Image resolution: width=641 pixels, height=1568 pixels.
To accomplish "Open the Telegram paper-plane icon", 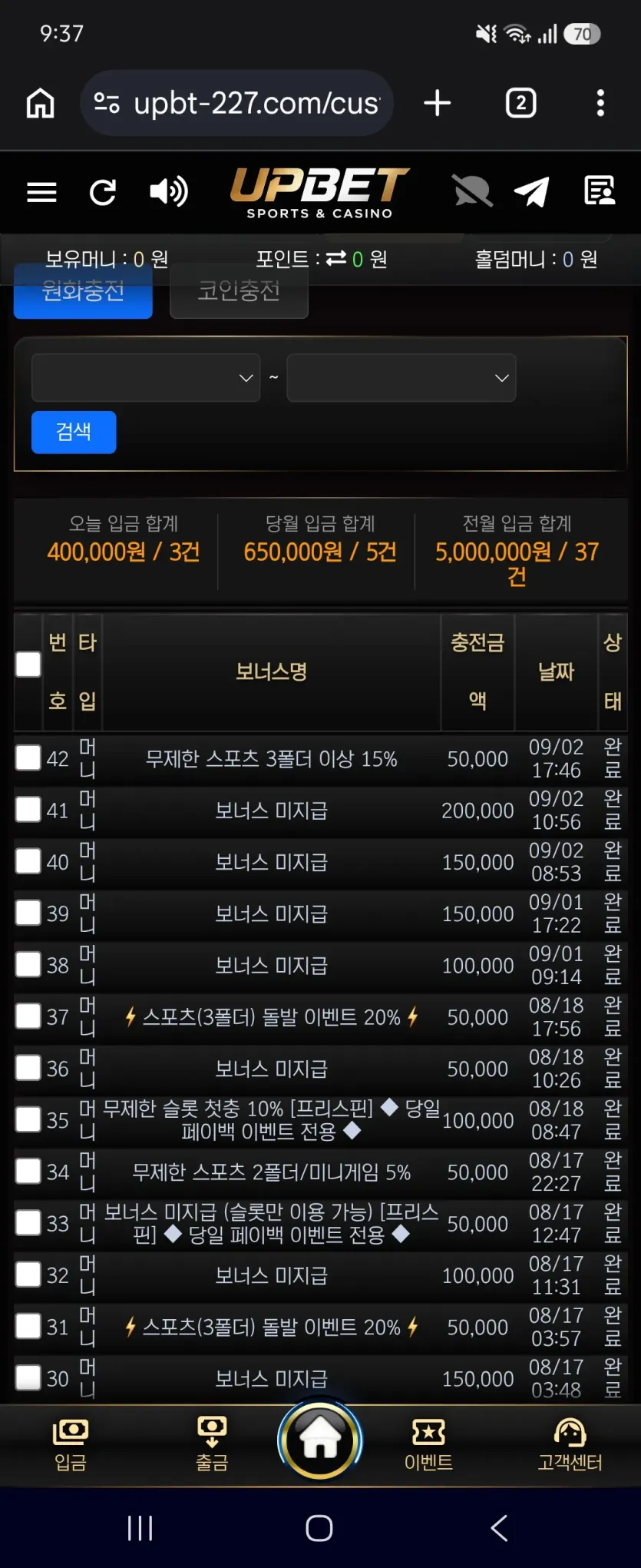I will coord(531,192).
